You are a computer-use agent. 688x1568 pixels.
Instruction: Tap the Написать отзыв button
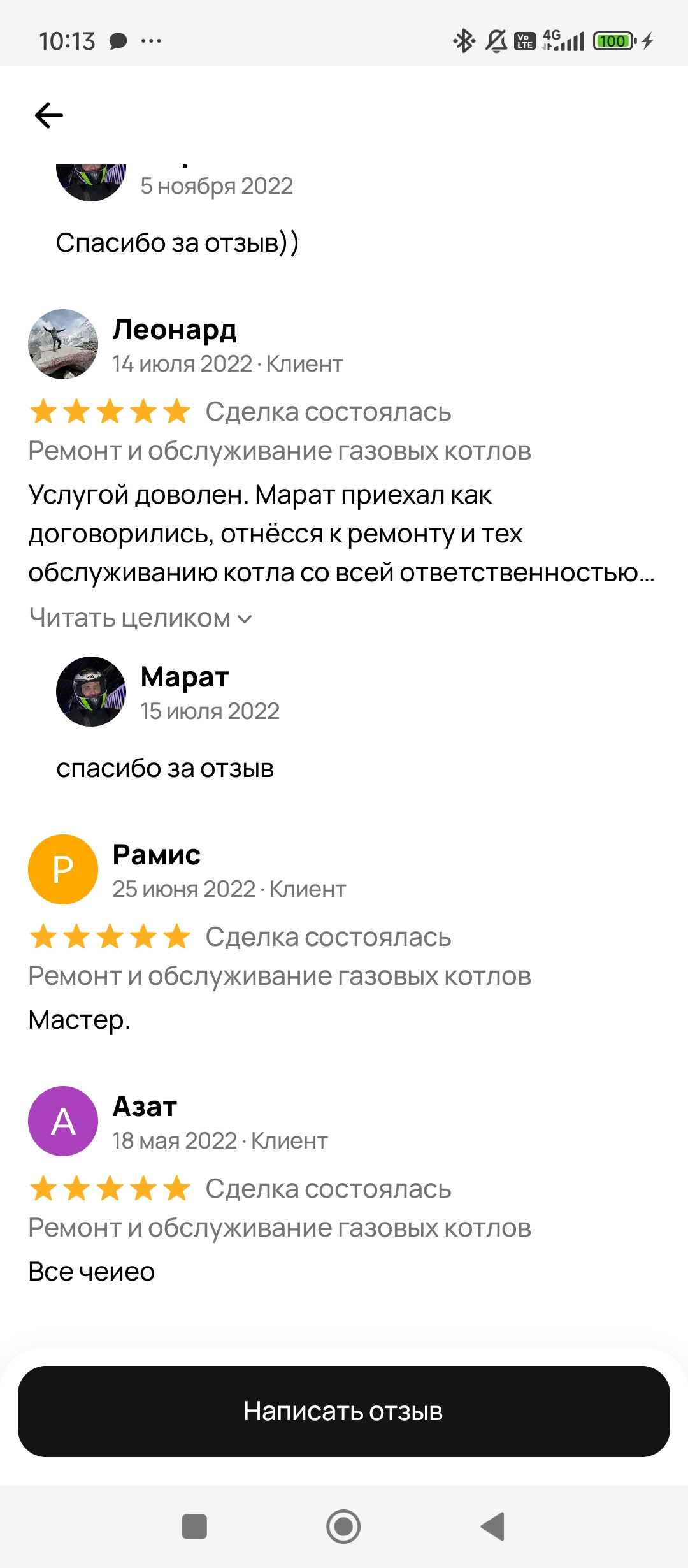point(344,1411)
